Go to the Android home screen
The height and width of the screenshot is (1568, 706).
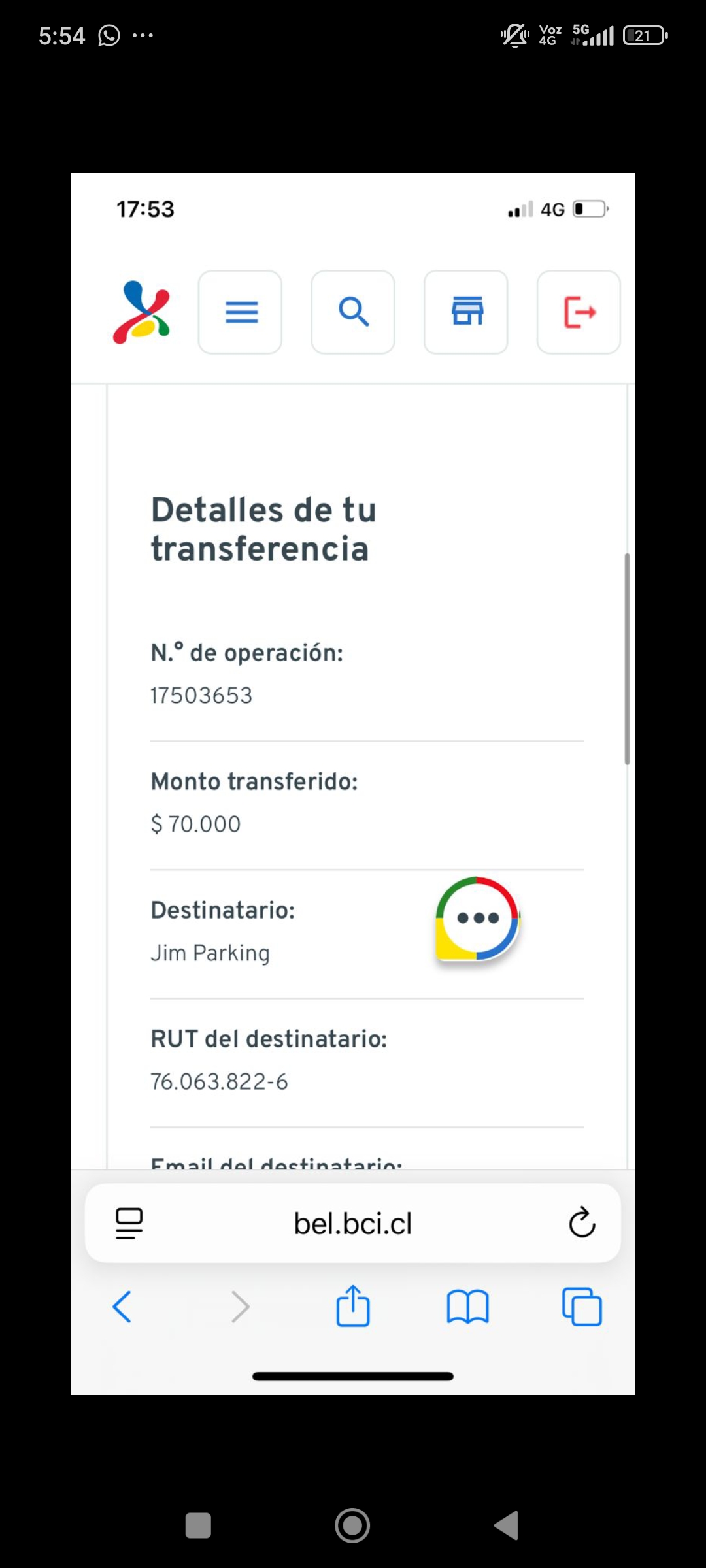click(352, 1526)
